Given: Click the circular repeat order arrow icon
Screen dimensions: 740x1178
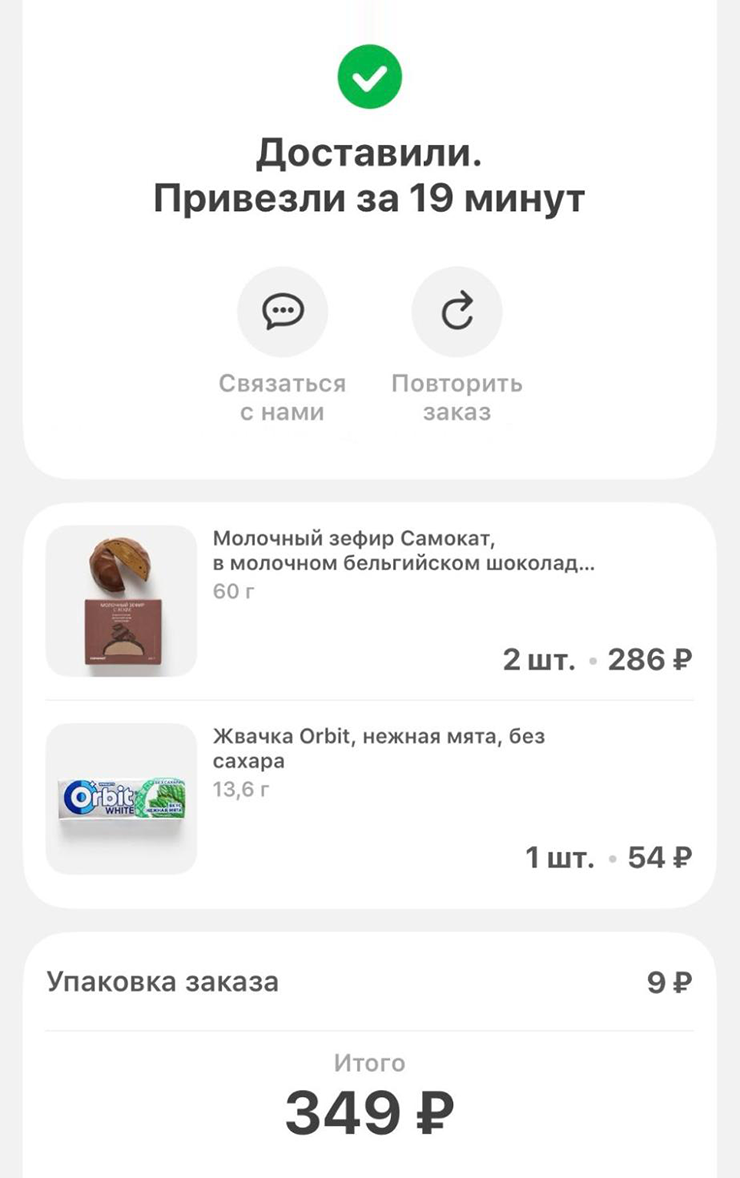Looking at the screenshot, I should pyautogui.click(x=456, y=311).
